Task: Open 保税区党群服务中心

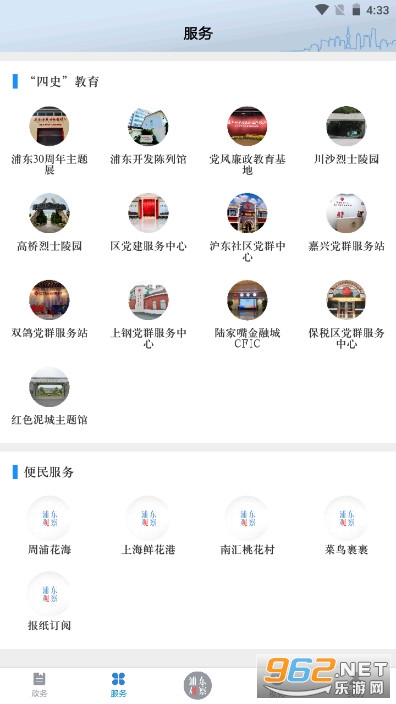Action: coord(346,314)
